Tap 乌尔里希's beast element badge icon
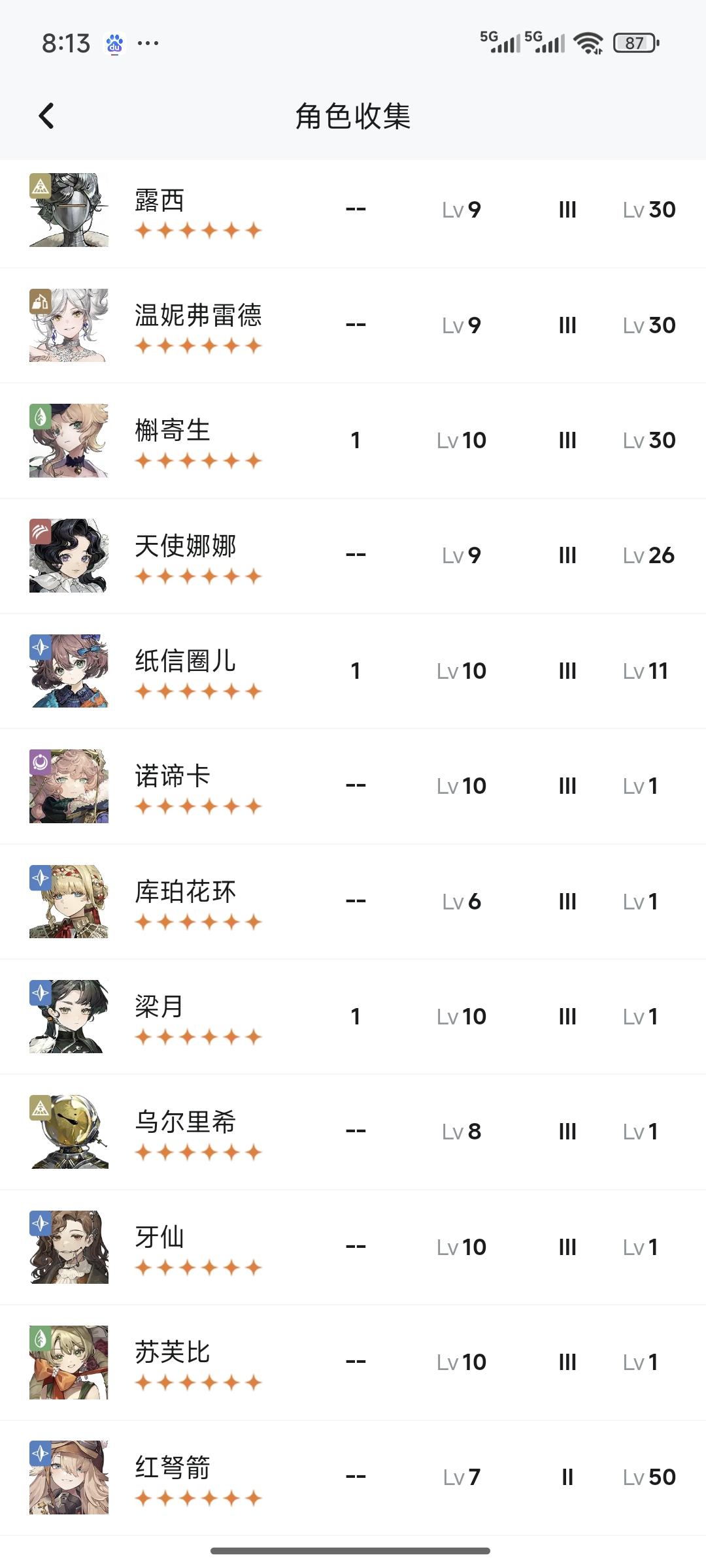706x1568 pixels. point(40,1109)
